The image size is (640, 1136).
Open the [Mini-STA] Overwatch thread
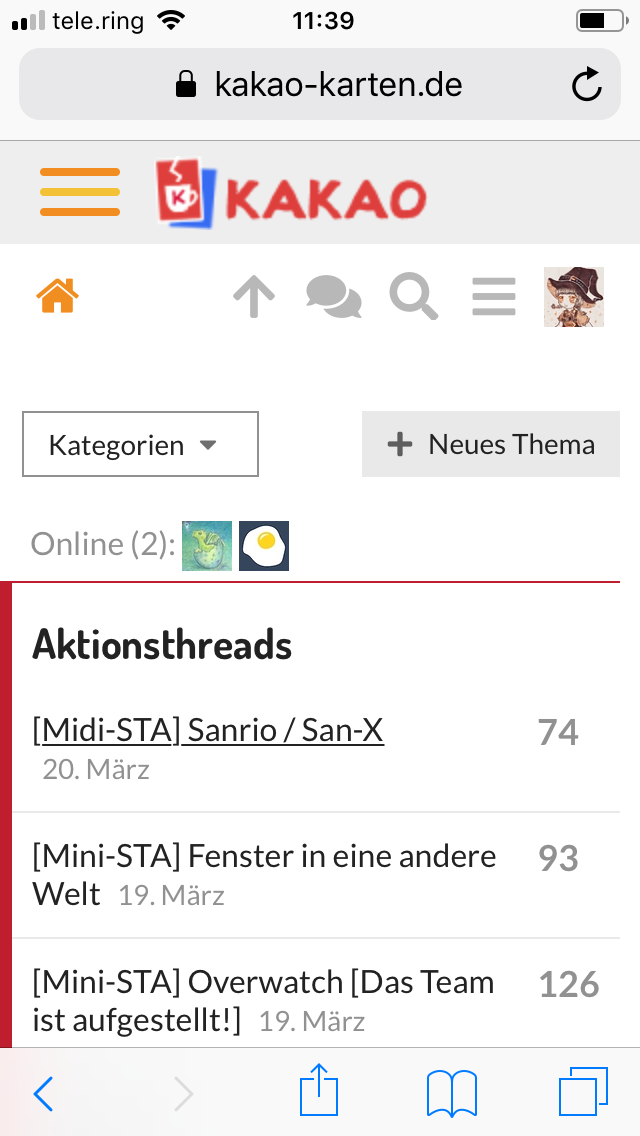pyautogui.click(x=263, y=983)
